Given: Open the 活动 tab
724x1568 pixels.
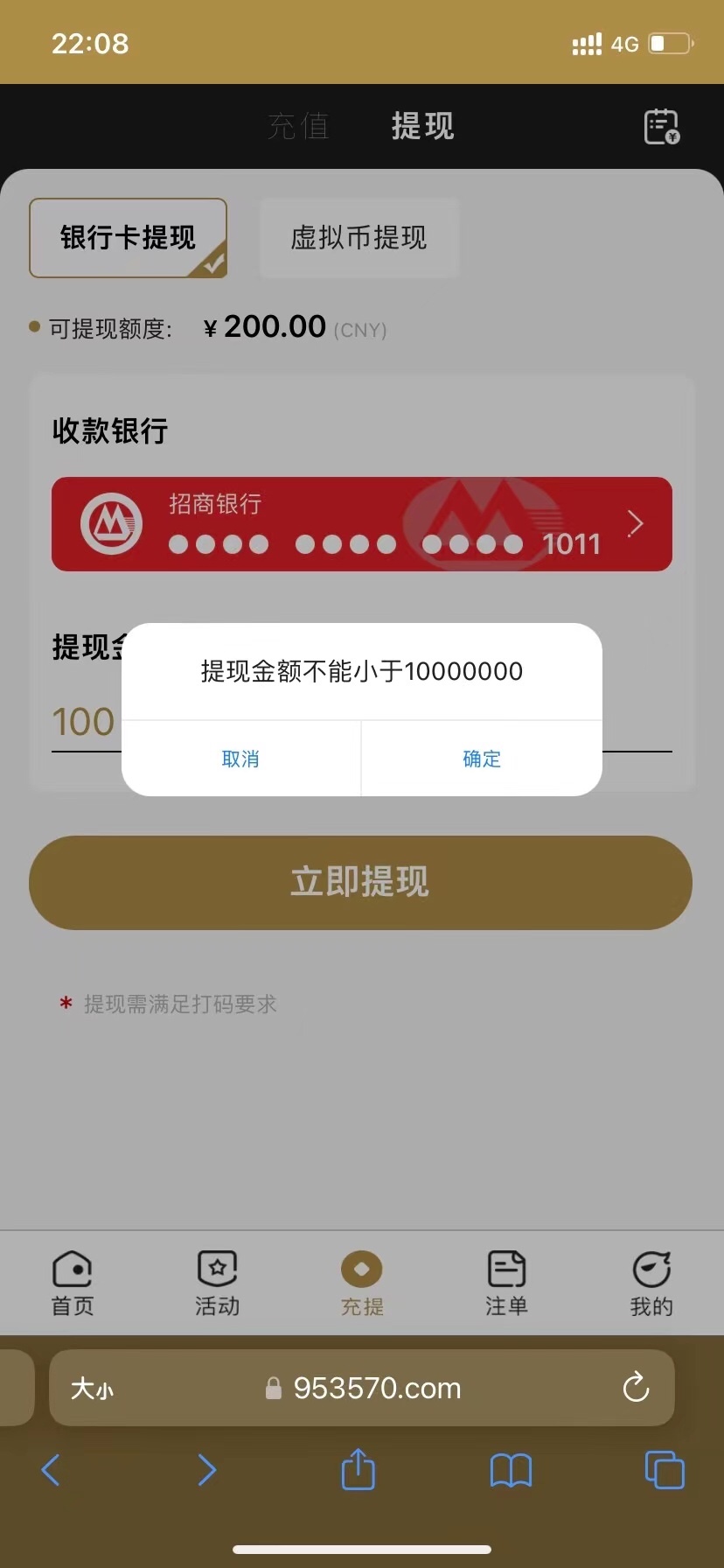Looking at the screenshot, I should 217,1283.
